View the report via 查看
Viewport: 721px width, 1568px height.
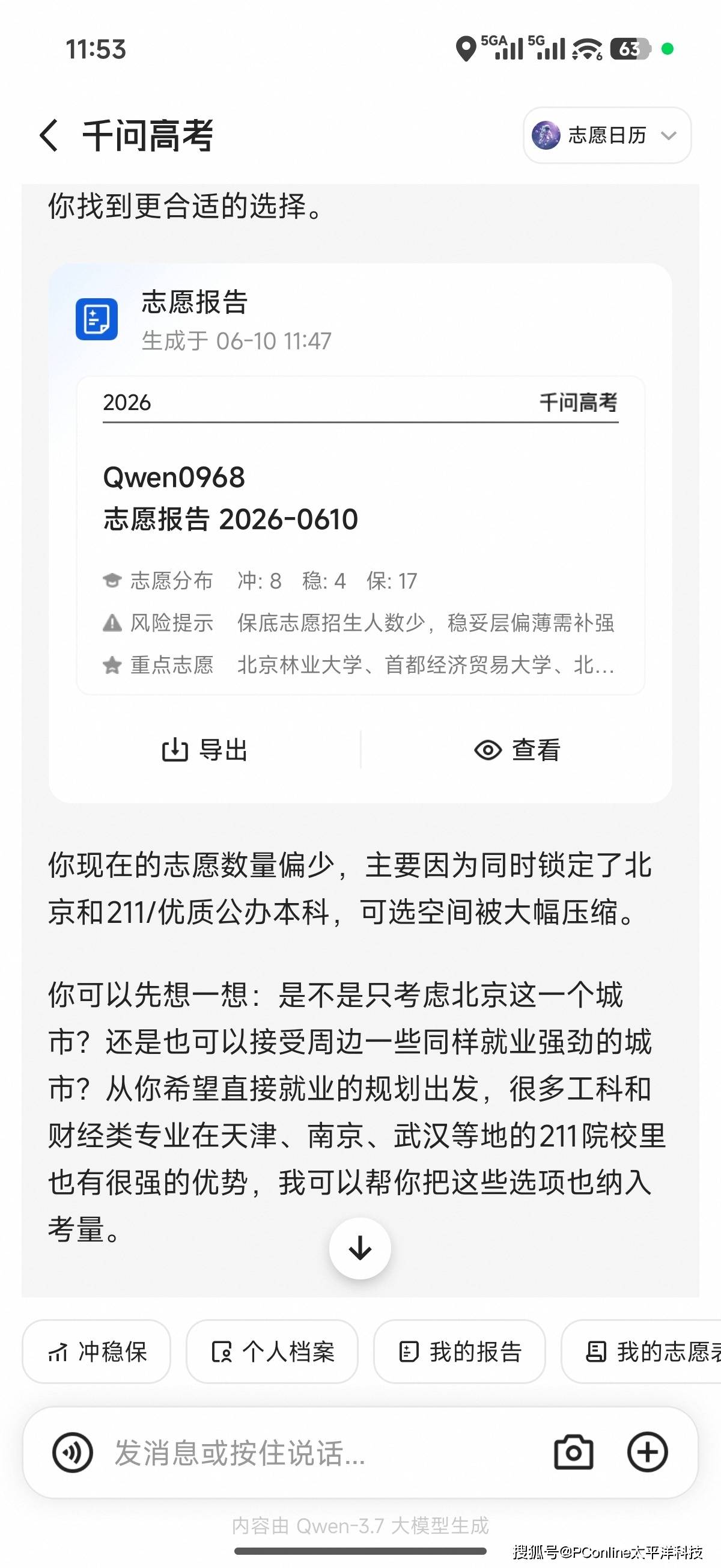pyautogui.click(x=517, y=750)
